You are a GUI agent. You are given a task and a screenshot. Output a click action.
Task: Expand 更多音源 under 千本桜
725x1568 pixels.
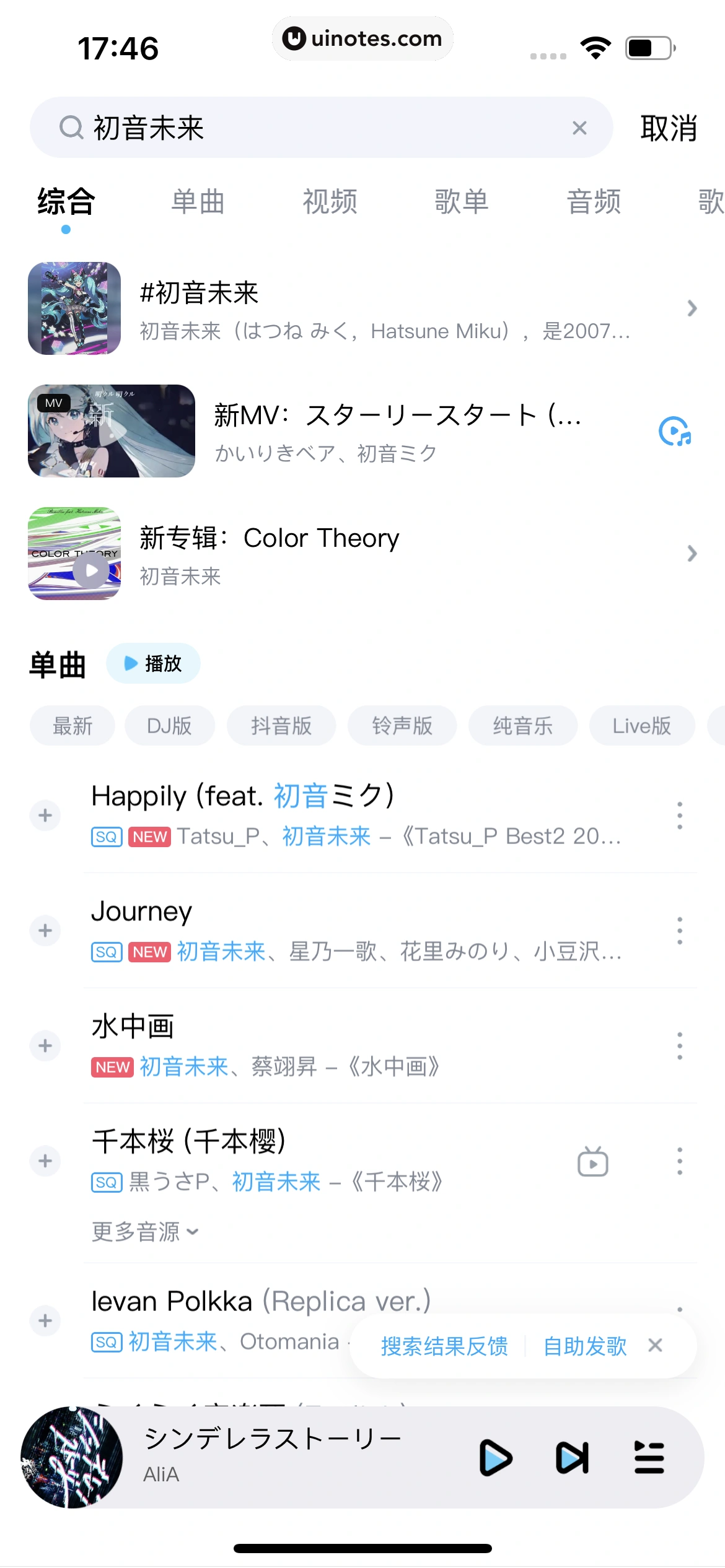click(145, 1232)
